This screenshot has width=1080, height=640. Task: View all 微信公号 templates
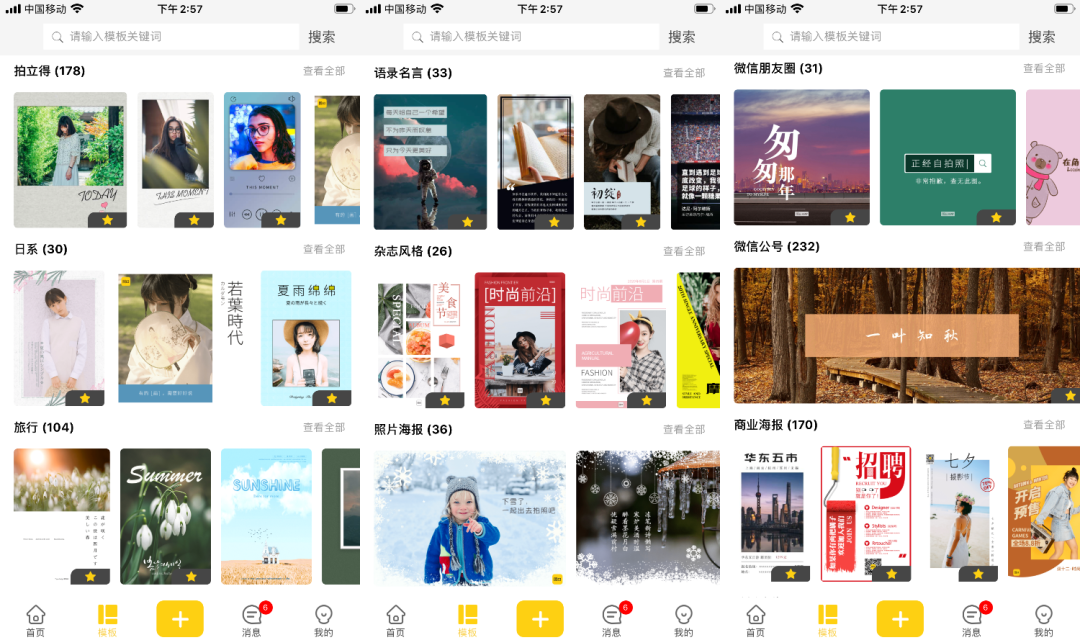[1044, 247]
